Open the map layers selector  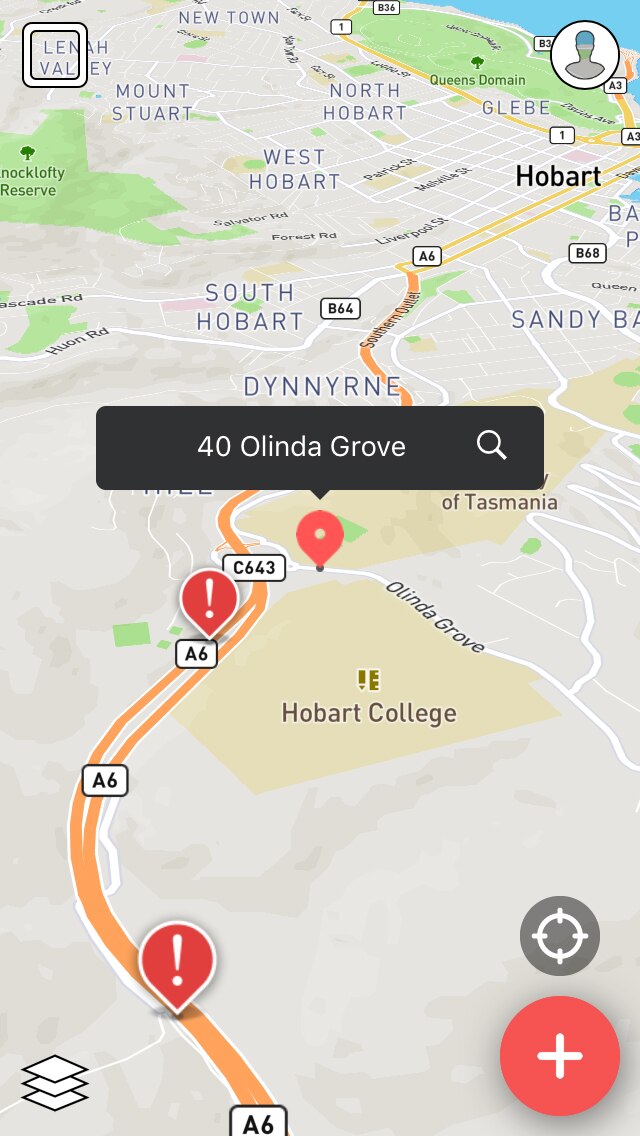[55, 1082]
